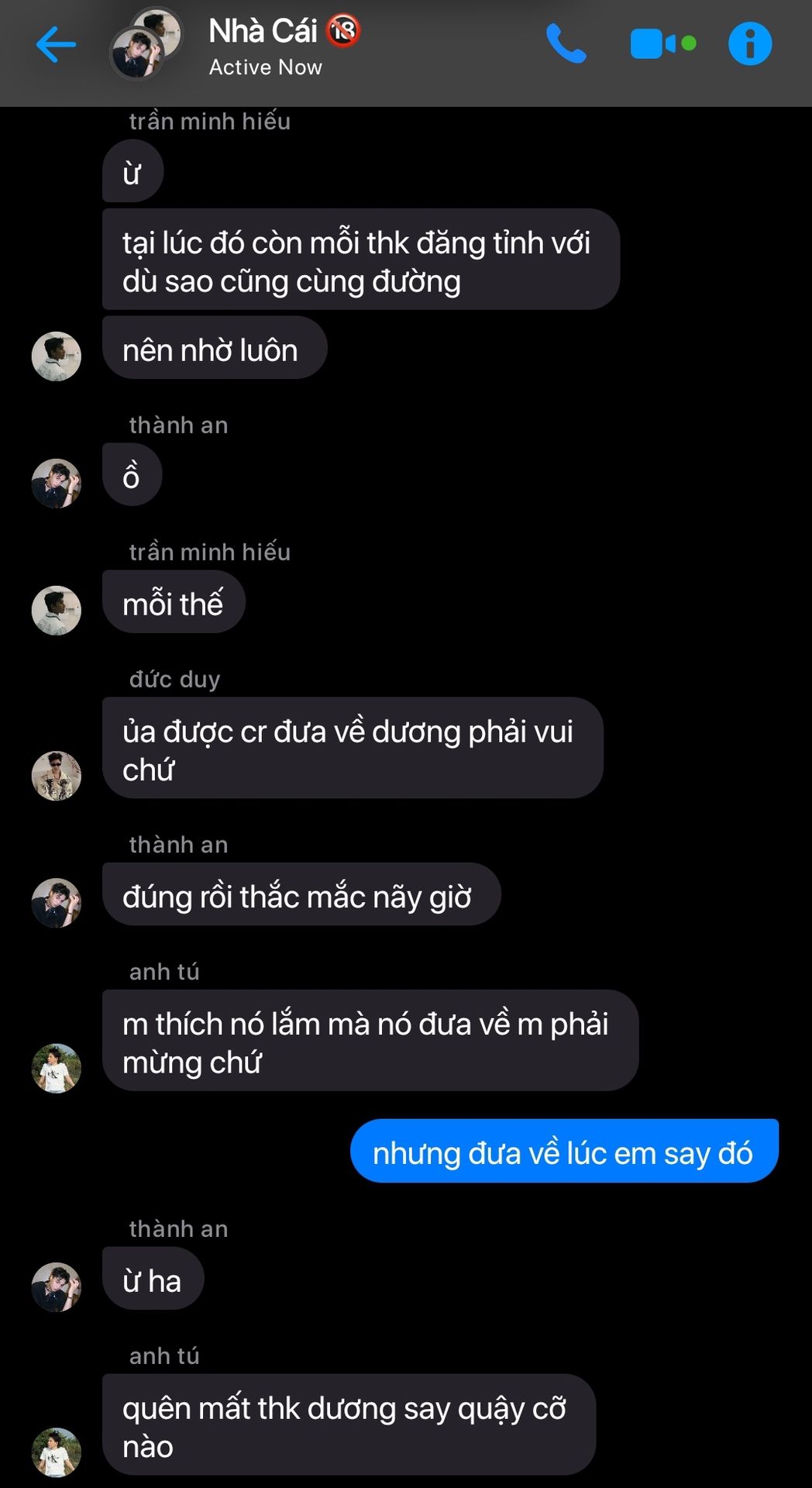Go back to the chat list
Viewport: 812px width, 1488px height.
[56, 44]
